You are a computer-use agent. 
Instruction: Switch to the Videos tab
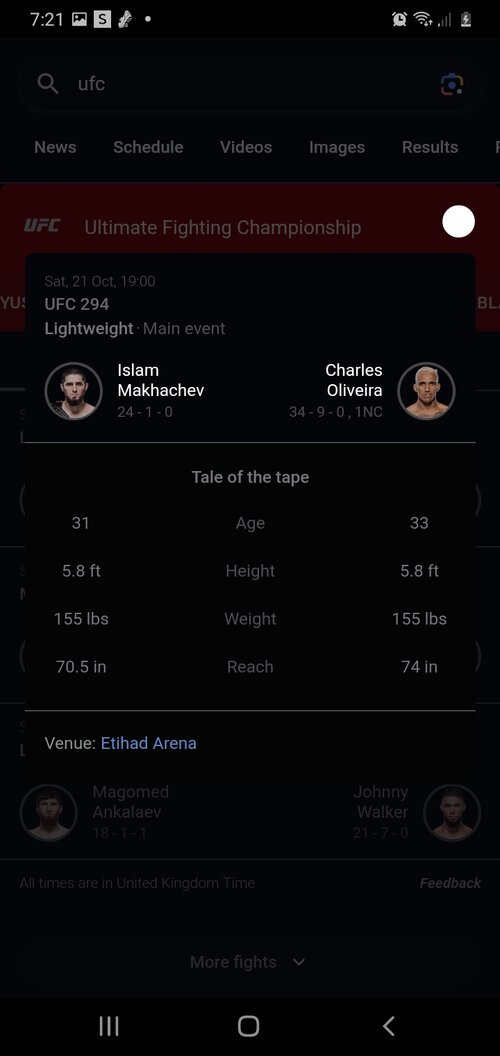pos(246,147)
